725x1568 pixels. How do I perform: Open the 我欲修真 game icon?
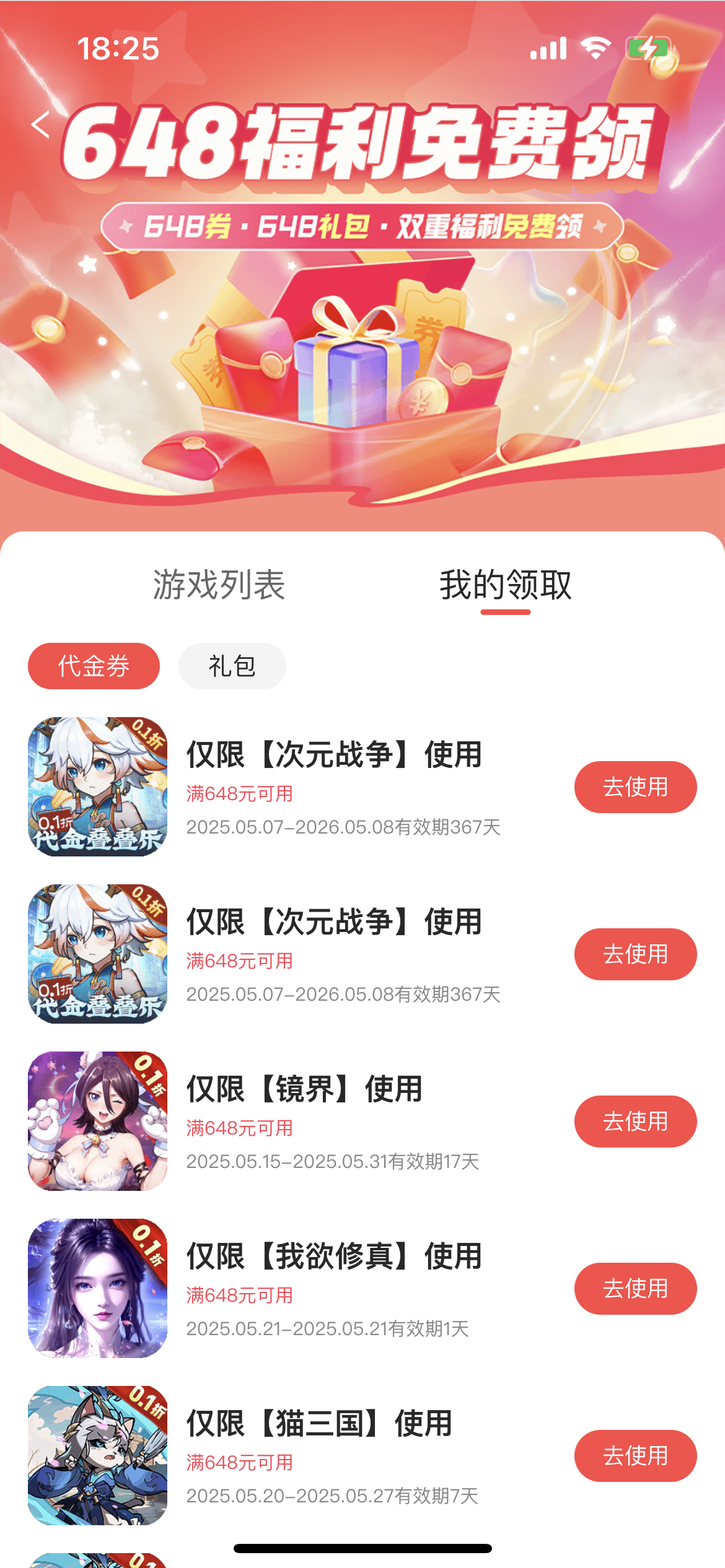pos(97,1288)
